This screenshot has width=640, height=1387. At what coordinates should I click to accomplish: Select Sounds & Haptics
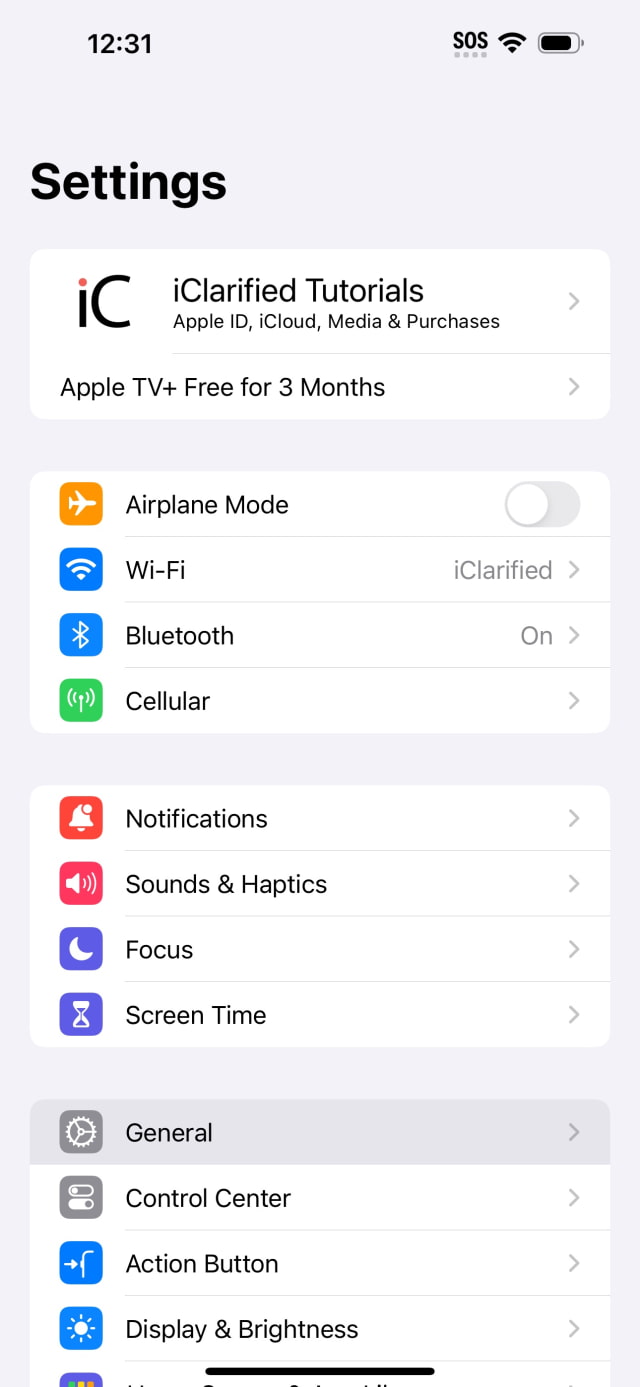[x=319, y=884]
